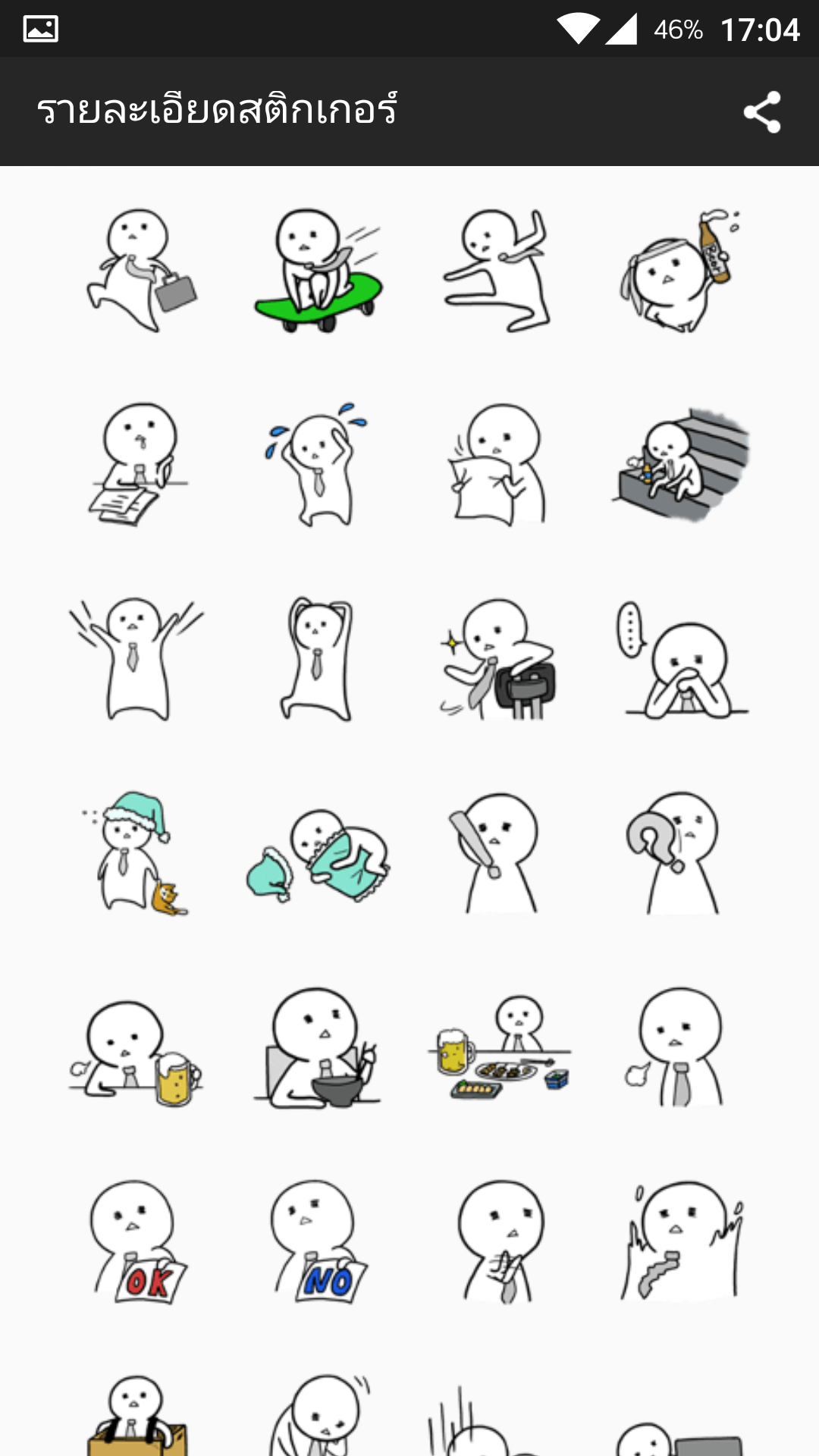This screenshot has height=1456, width=819.
Task: Select the question mark sticker
Action: point(680,853)
